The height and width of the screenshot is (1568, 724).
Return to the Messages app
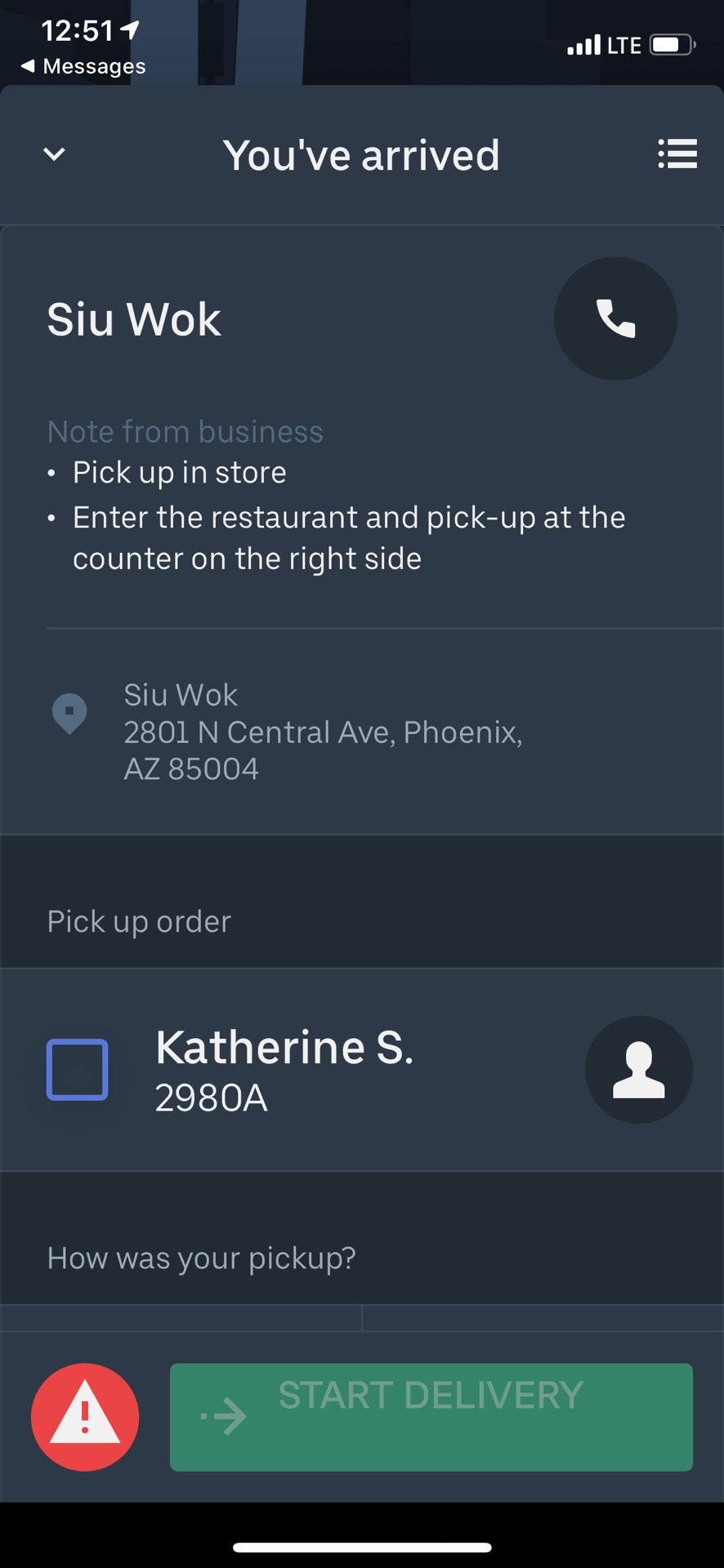coord(80,66)
